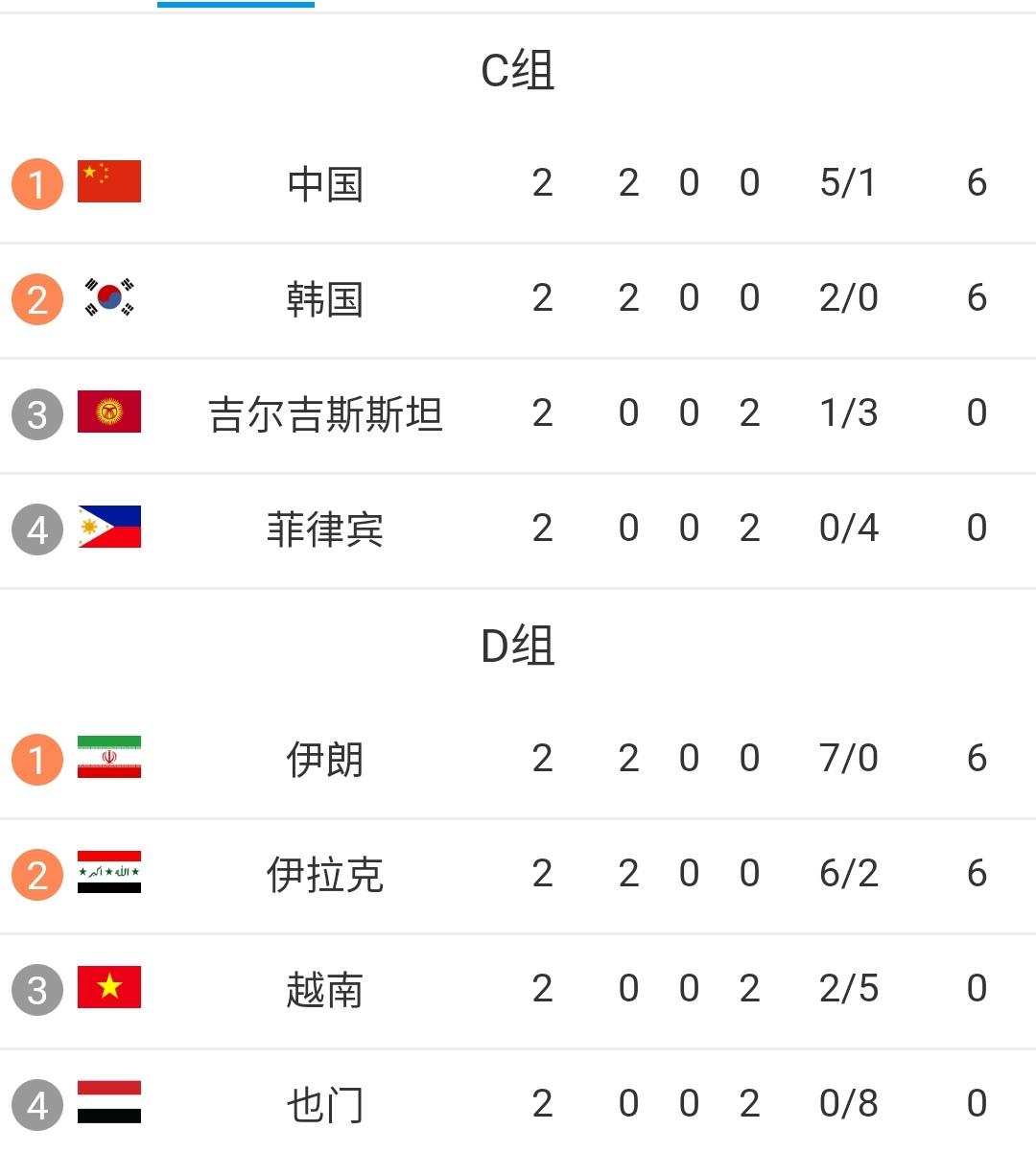The width and height of the screenshot is (1036, 1153).
Task: Open the 韩国 team row
Action: [x=325, y=298]
